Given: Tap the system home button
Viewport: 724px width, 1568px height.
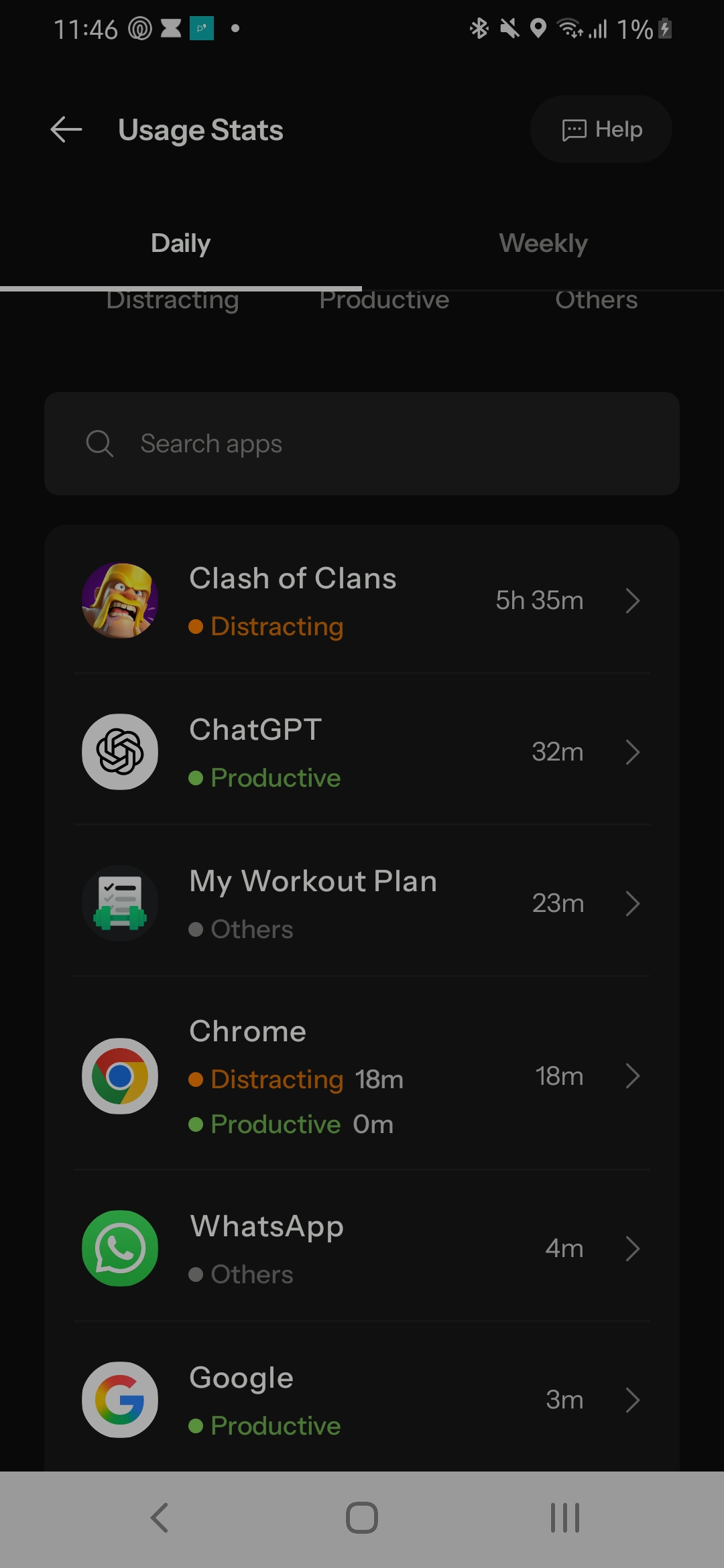Looking at the screenshot, I should 362,1518.
